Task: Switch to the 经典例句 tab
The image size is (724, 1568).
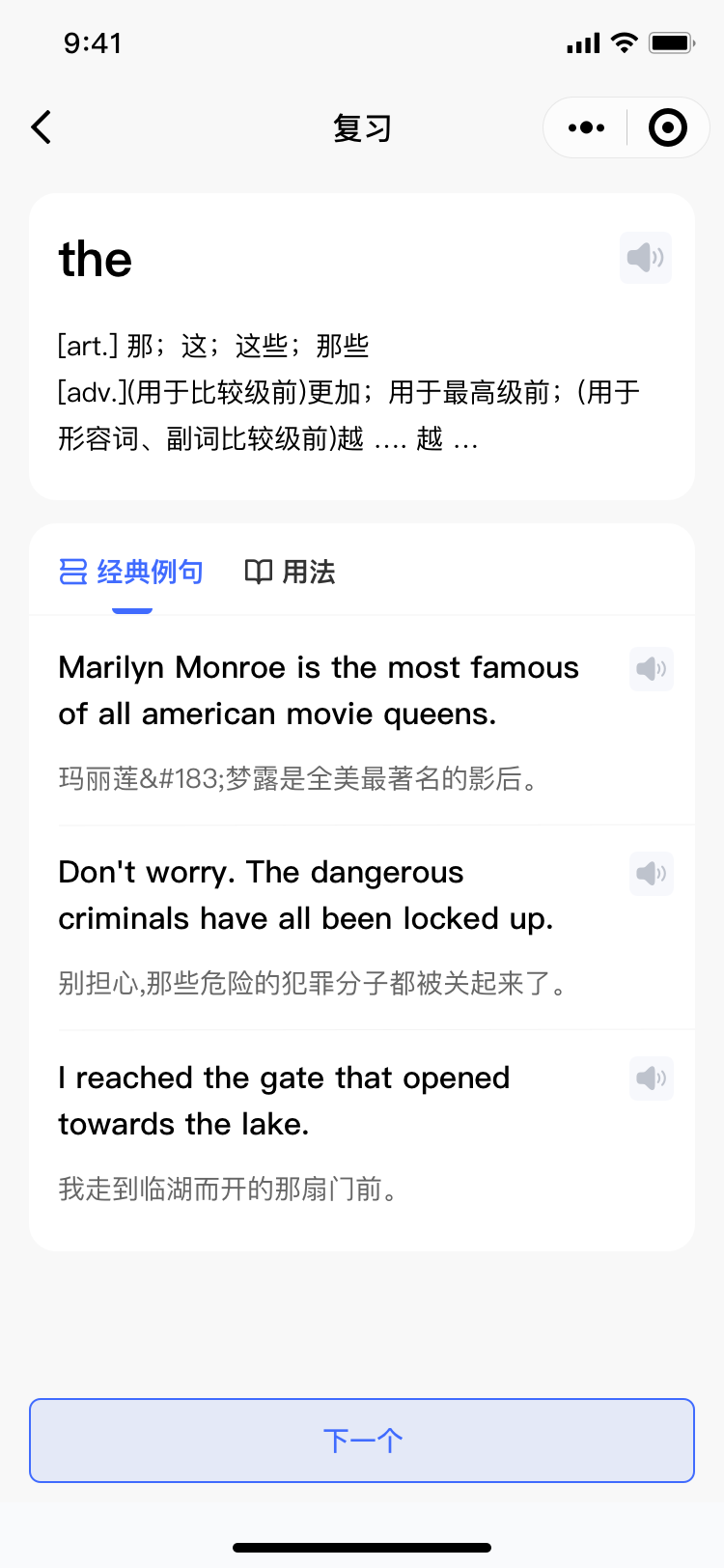Action: pyautogui.click(x=131, y=573)
